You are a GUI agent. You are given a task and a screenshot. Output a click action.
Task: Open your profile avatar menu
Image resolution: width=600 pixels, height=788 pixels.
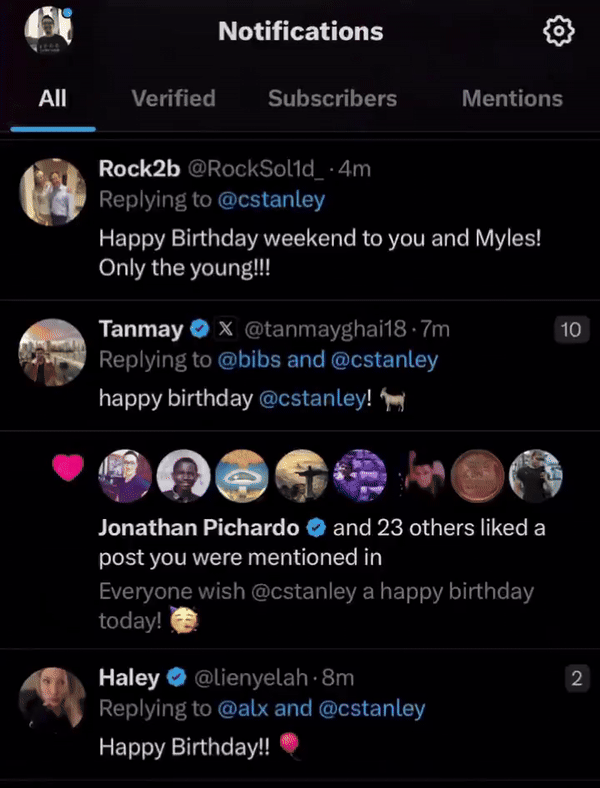click(49, 31)
